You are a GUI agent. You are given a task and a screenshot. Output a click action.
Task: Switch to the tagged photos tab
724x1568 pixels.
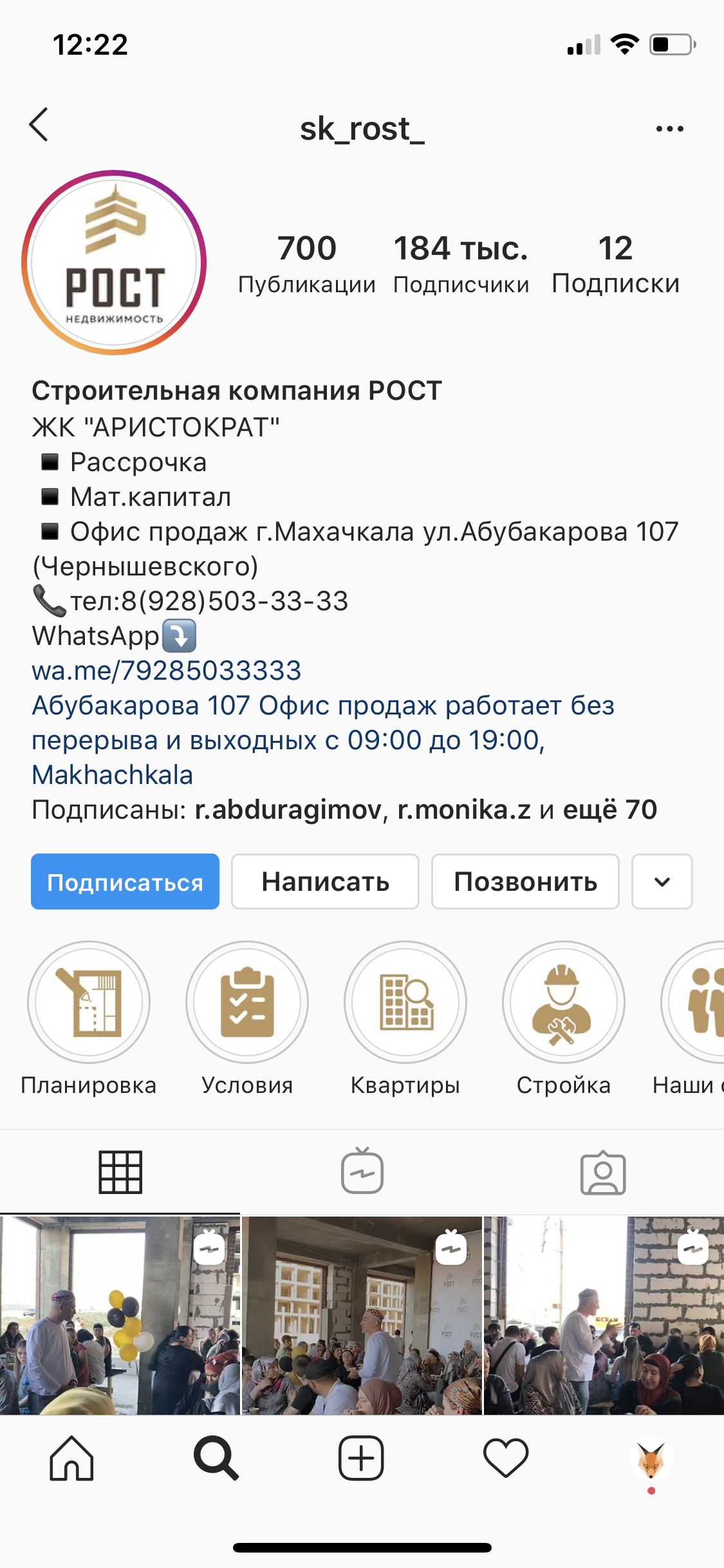point(603,1172)
